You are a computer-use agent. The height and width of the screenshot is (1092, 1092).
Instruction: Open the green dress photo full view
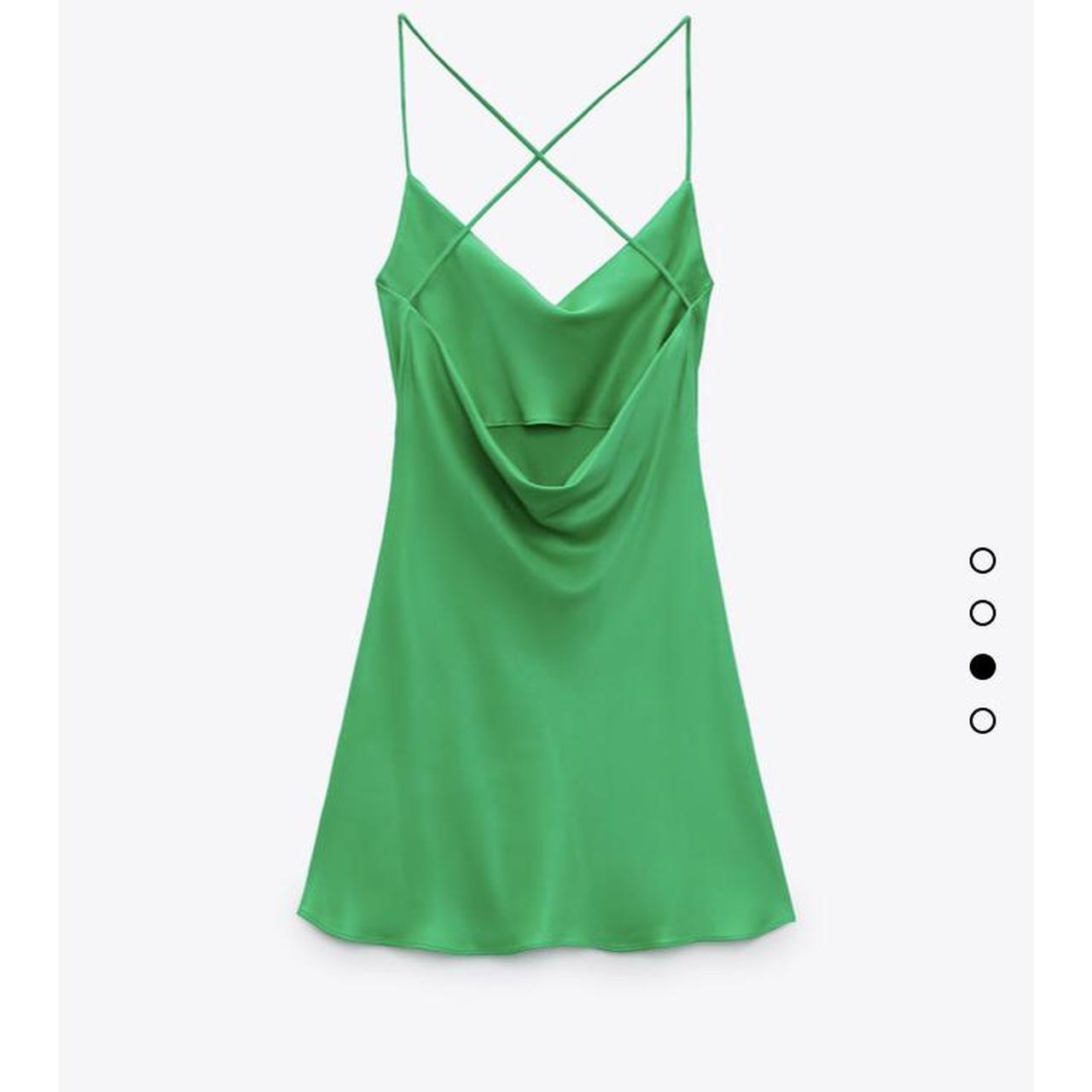click(546, 546)
